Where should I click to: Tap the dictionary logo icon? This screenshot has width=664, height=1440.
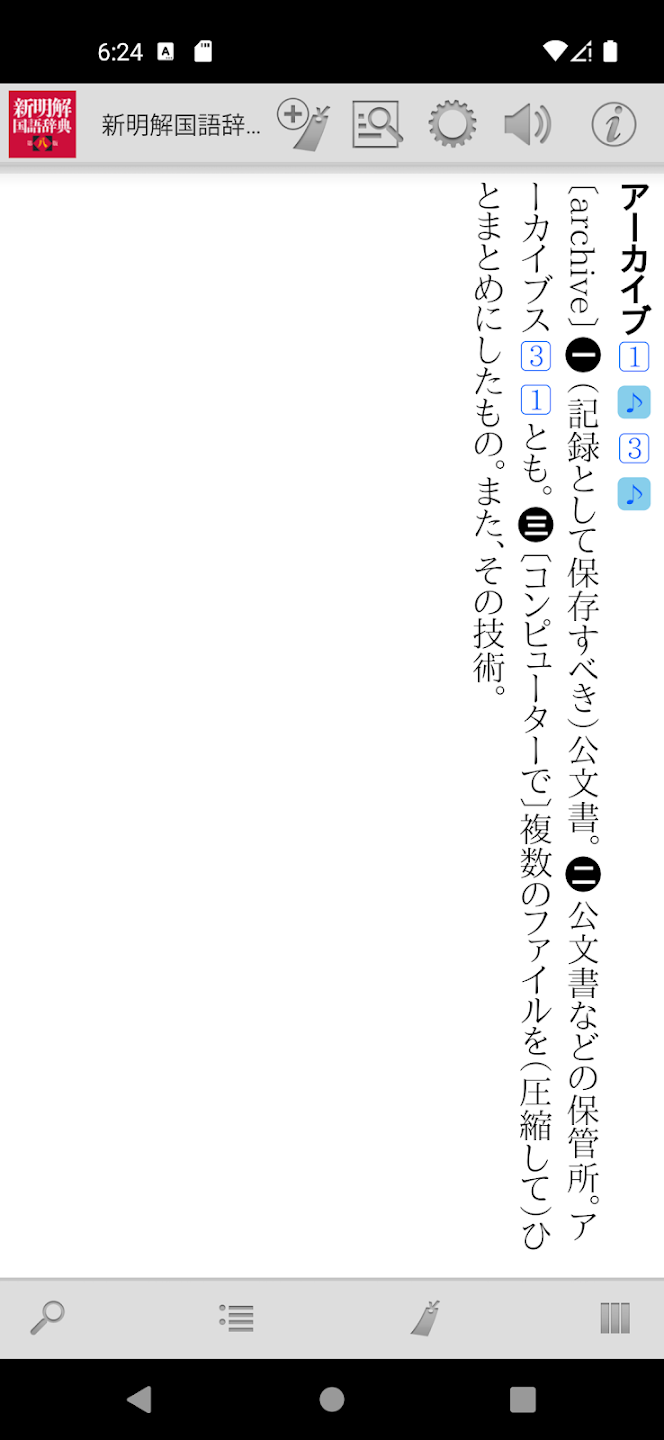pyautogui.click(x=42, y=125)
